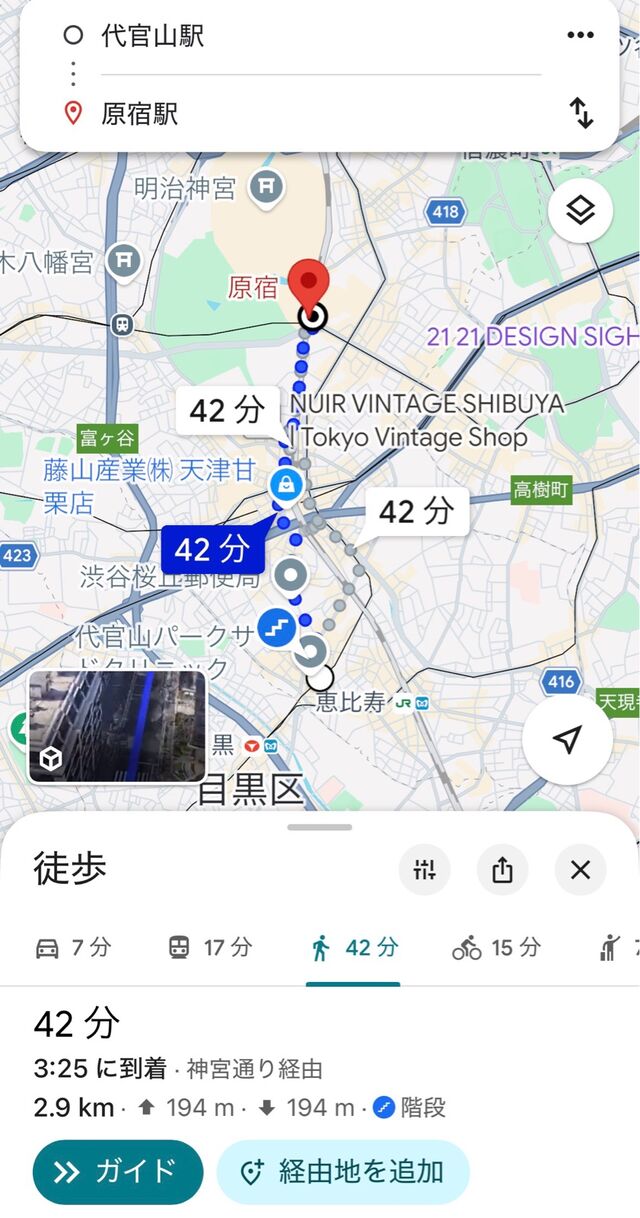Switch to transit mode, 17分
The height and width of the screenshot is (1218, 640).
210,948
